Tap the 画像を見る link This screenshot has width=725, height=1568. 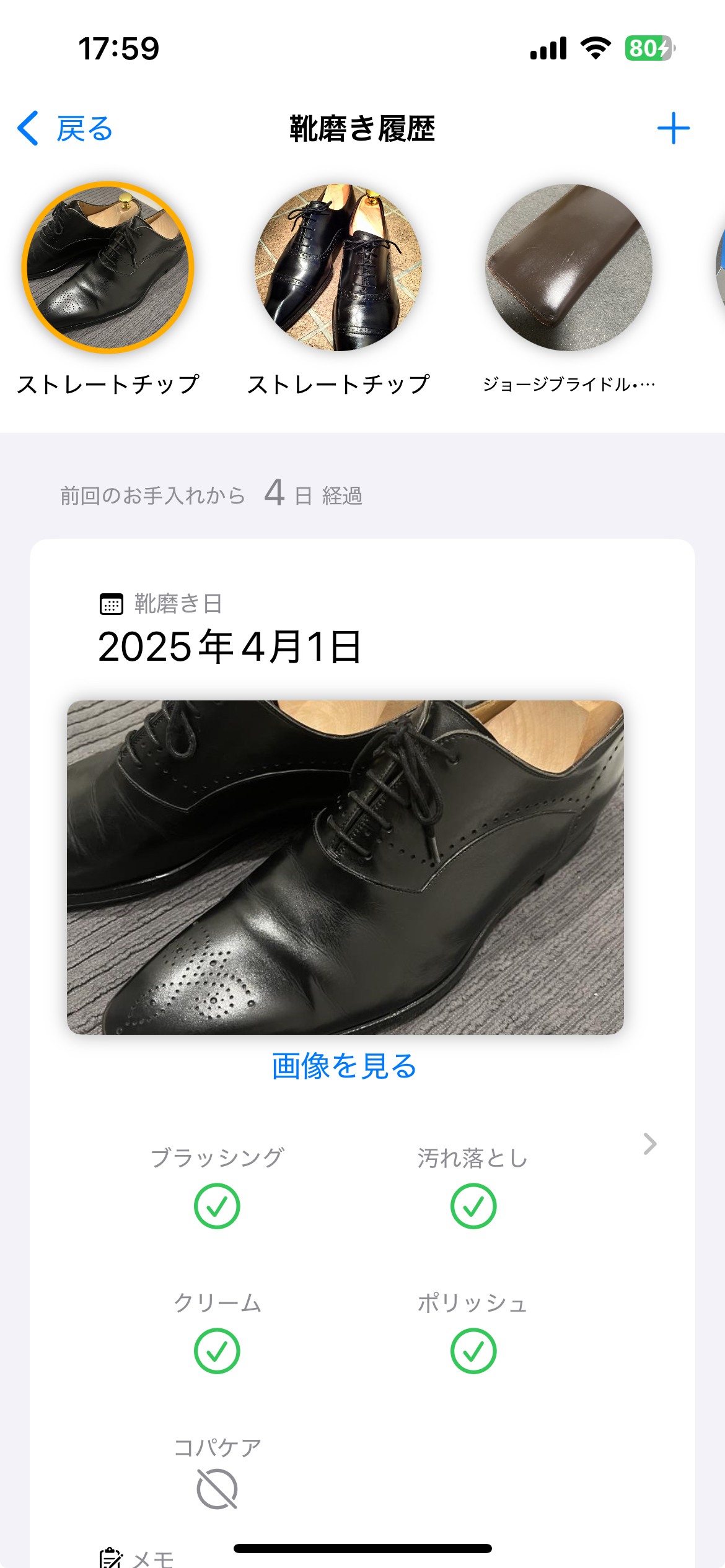[x=345, y=1066]
